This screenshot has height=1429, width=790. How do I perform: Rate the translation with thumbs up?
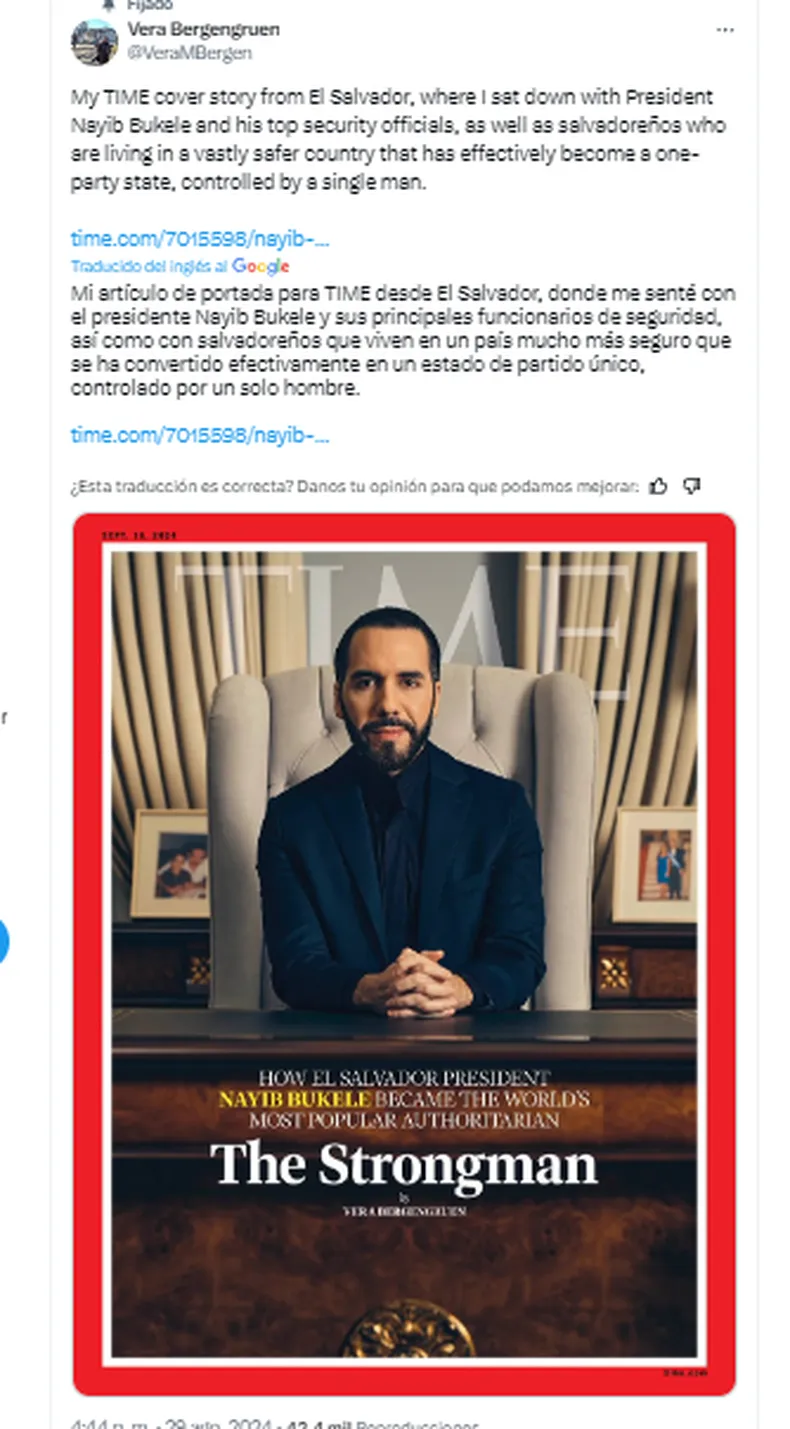pos(658,486)
